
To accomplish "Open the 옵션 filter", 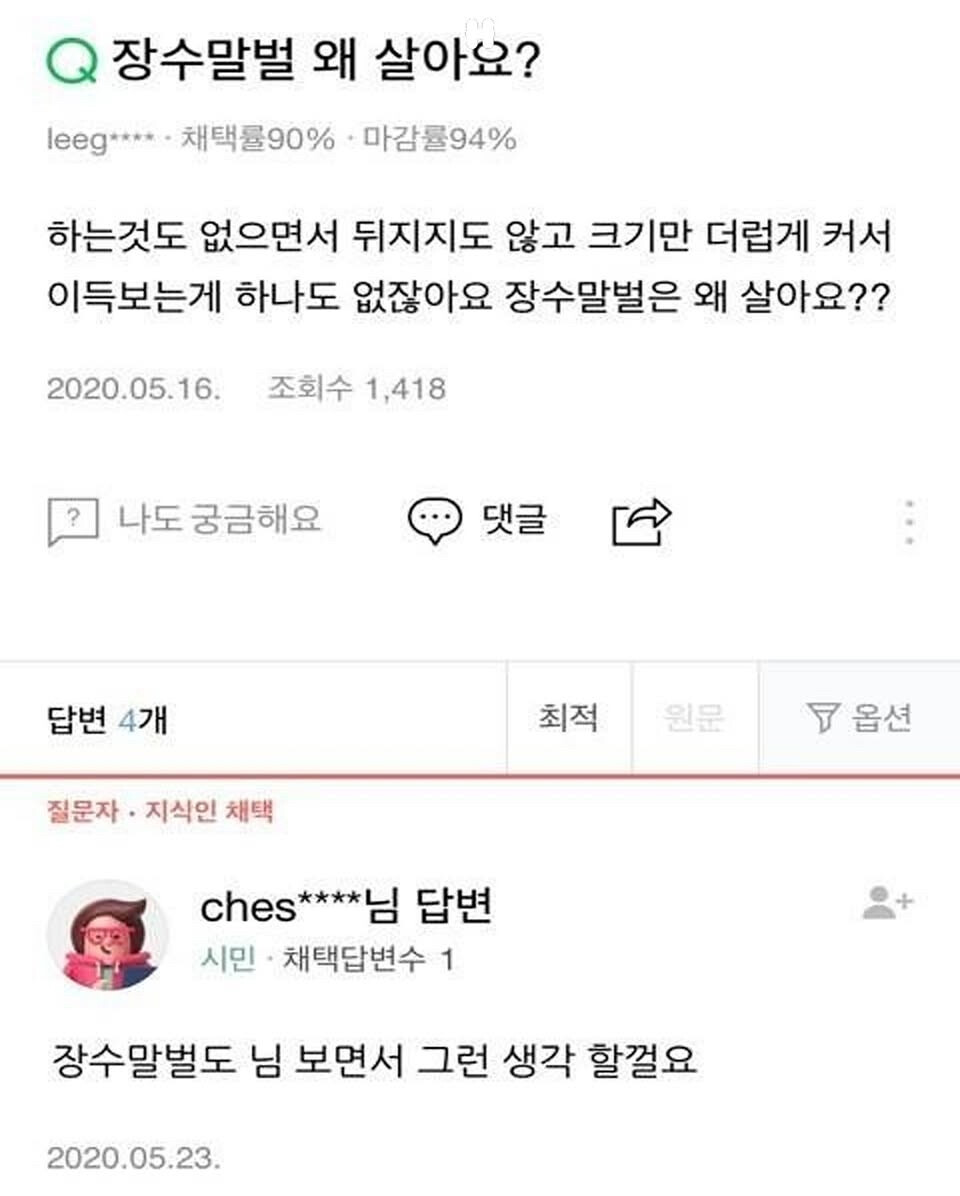I will [859, 717].
